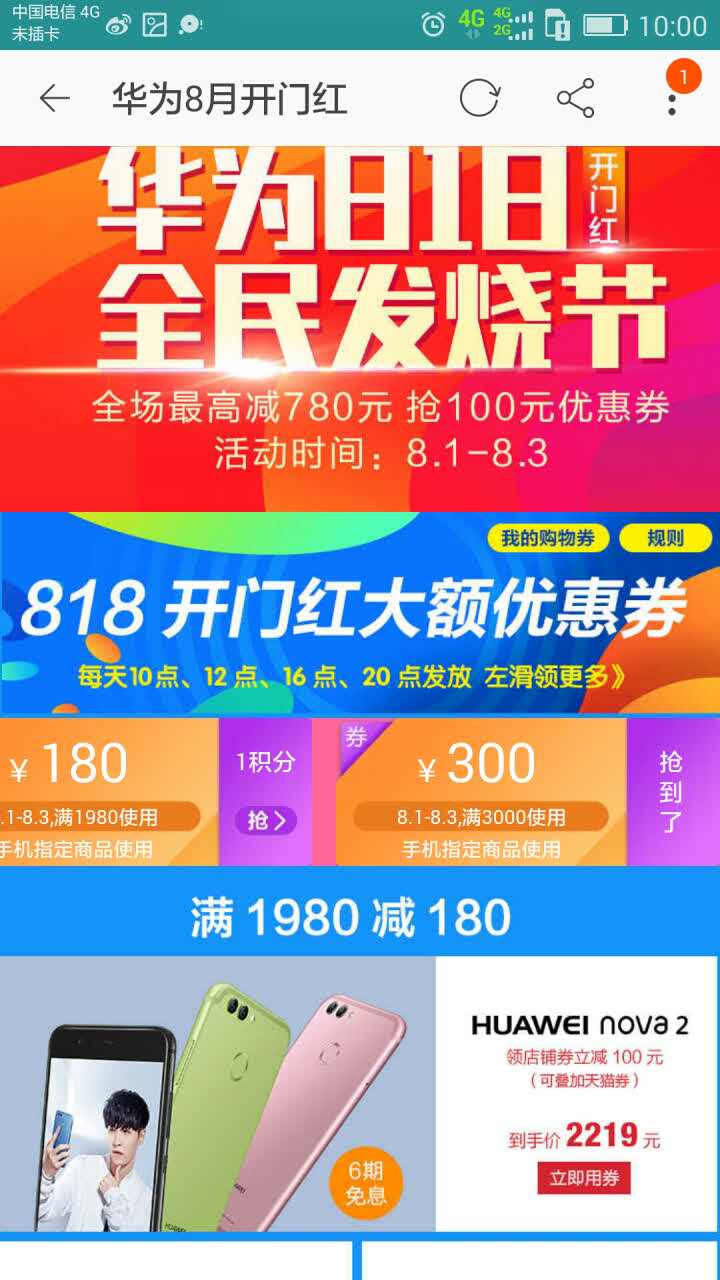View the 规则 for coupons
Image resolution: width=720 pixels, height=1280 pixels.
665,539
